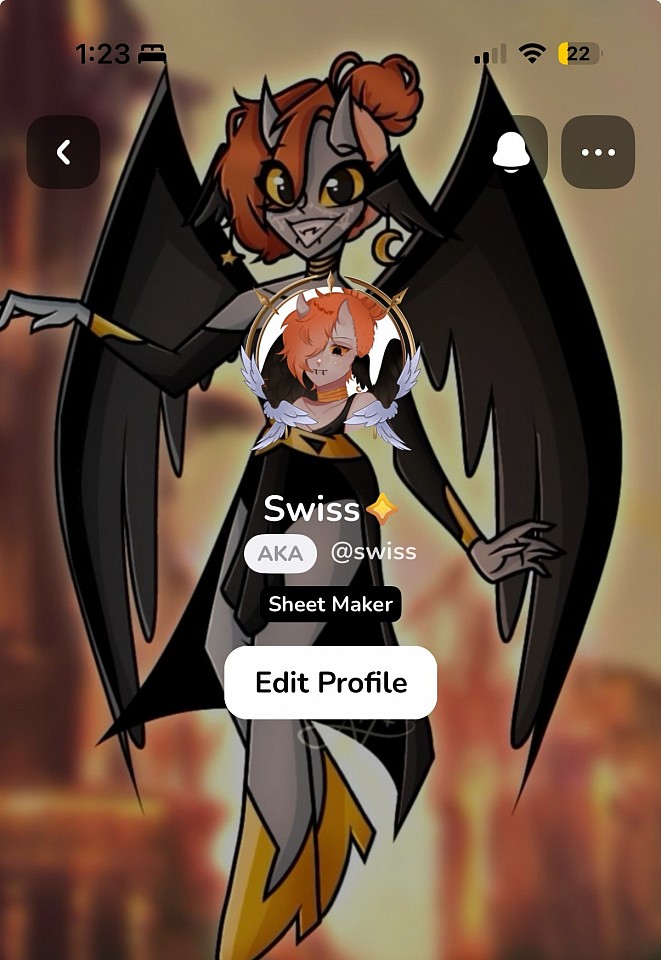This screenshot has width=661, height=960.
Task: Tap the Edit Profile button
Action: pyautogui.click(x=331, y=683)
